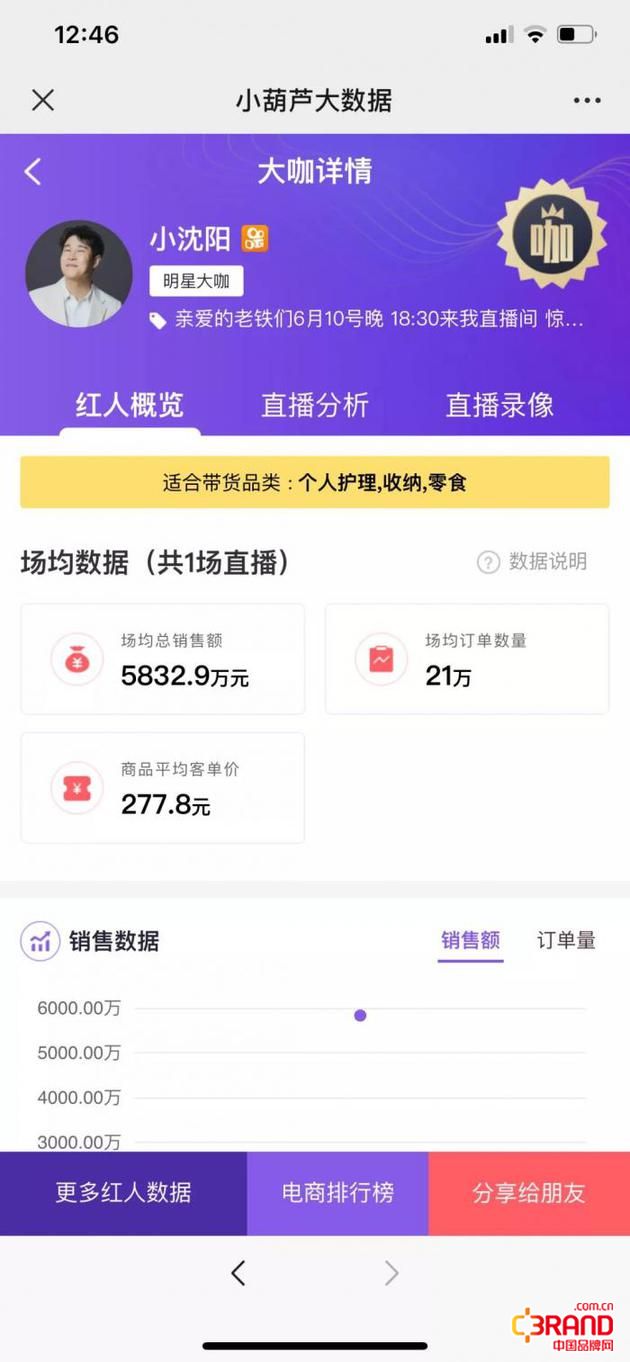Image resolution: width=630 pixels, height=1362 pixels.
Task: Show the 销售额 chart view
Action: [x=470, y=940]
